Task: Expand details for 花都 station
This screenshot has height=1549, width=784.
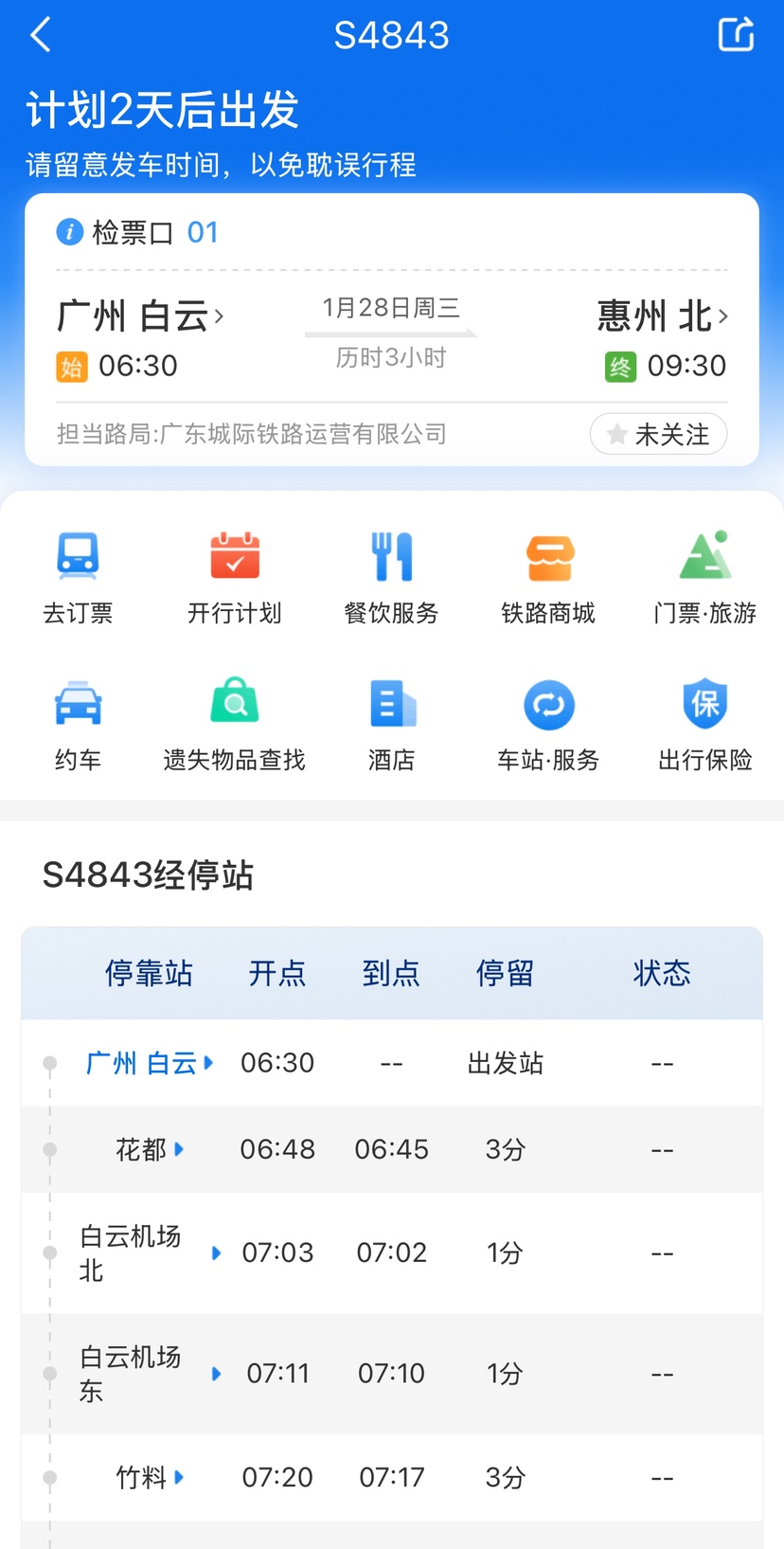Action: tap(149, 1149)
